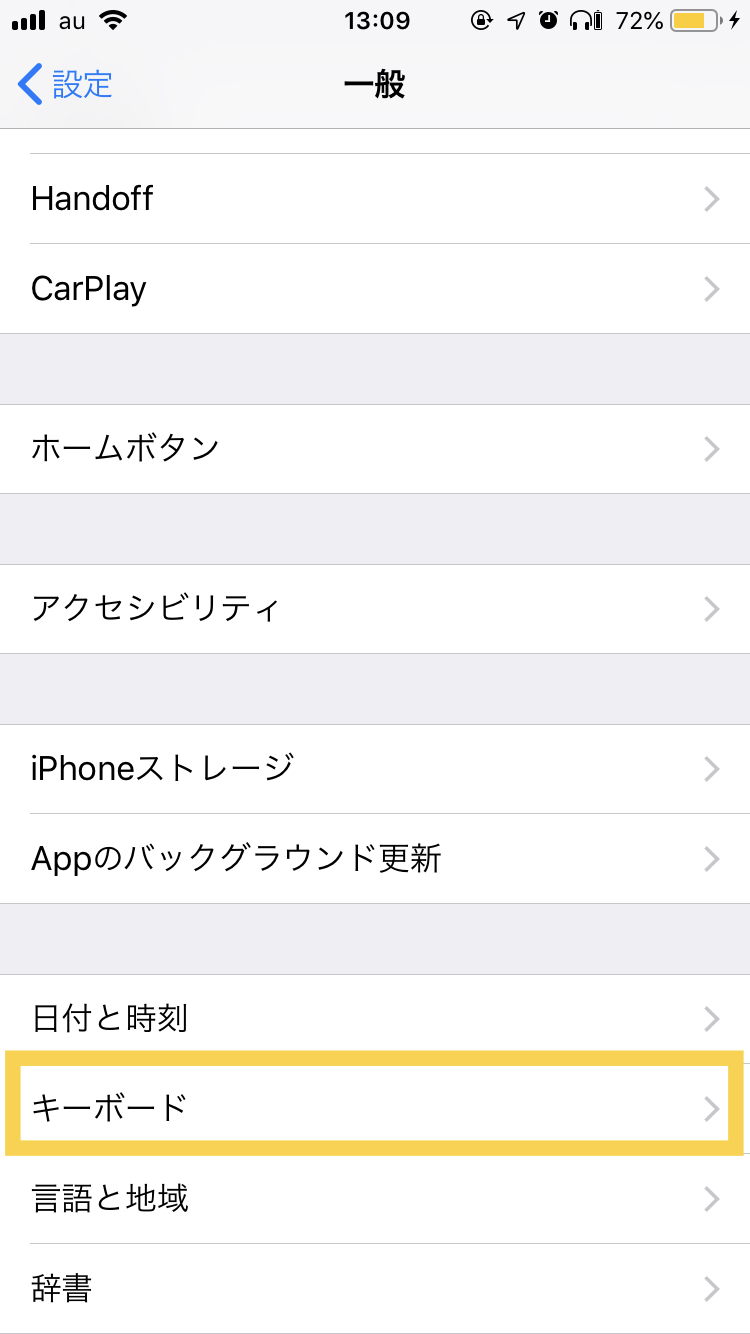Viewport: 750px width, 1334px height.
Task: Open the 辞書 row
Action: pos(375,1288)
